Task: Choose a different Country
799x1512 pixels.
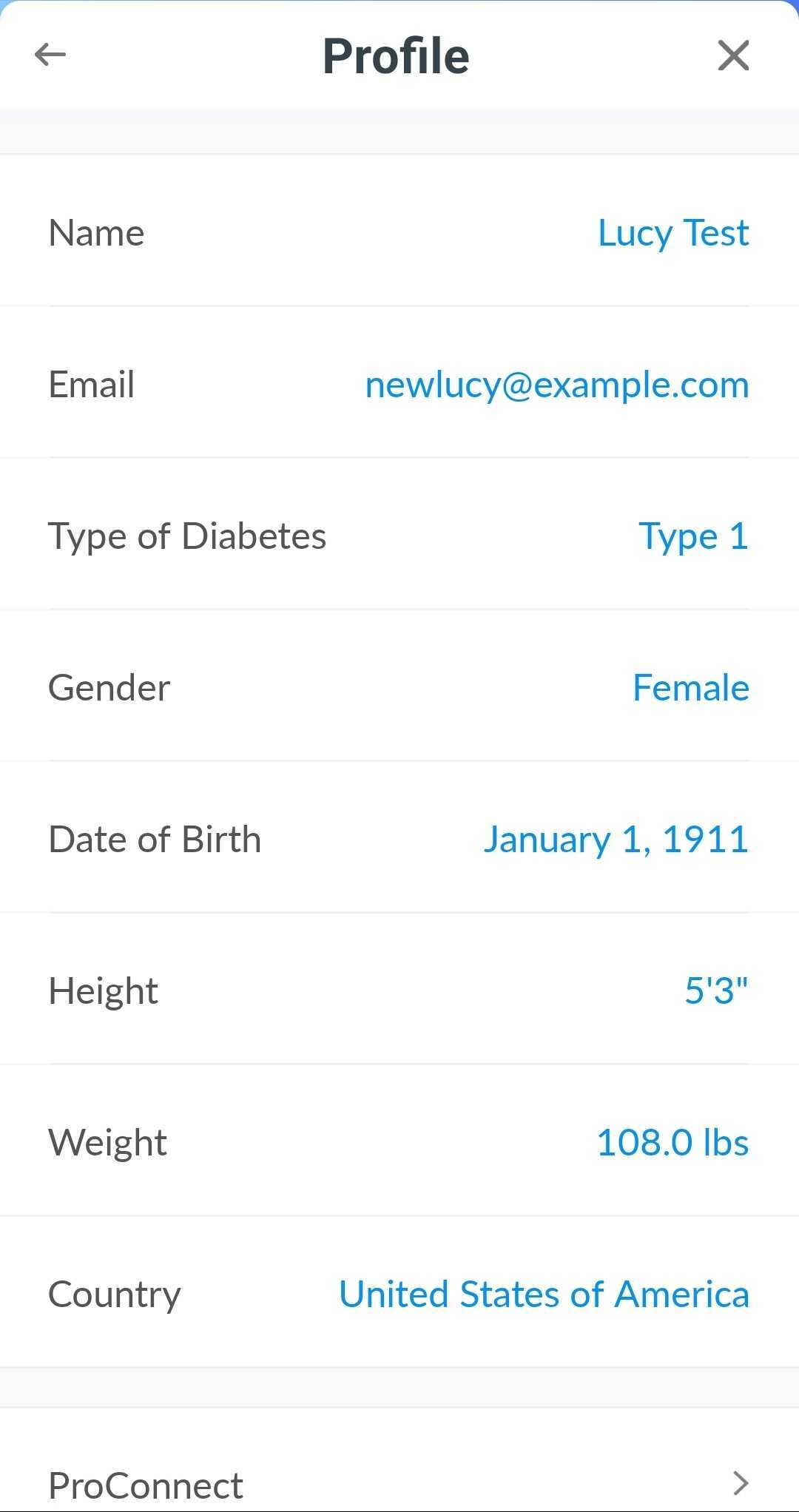Action: pyautogui.click(x=544, y=1295)
